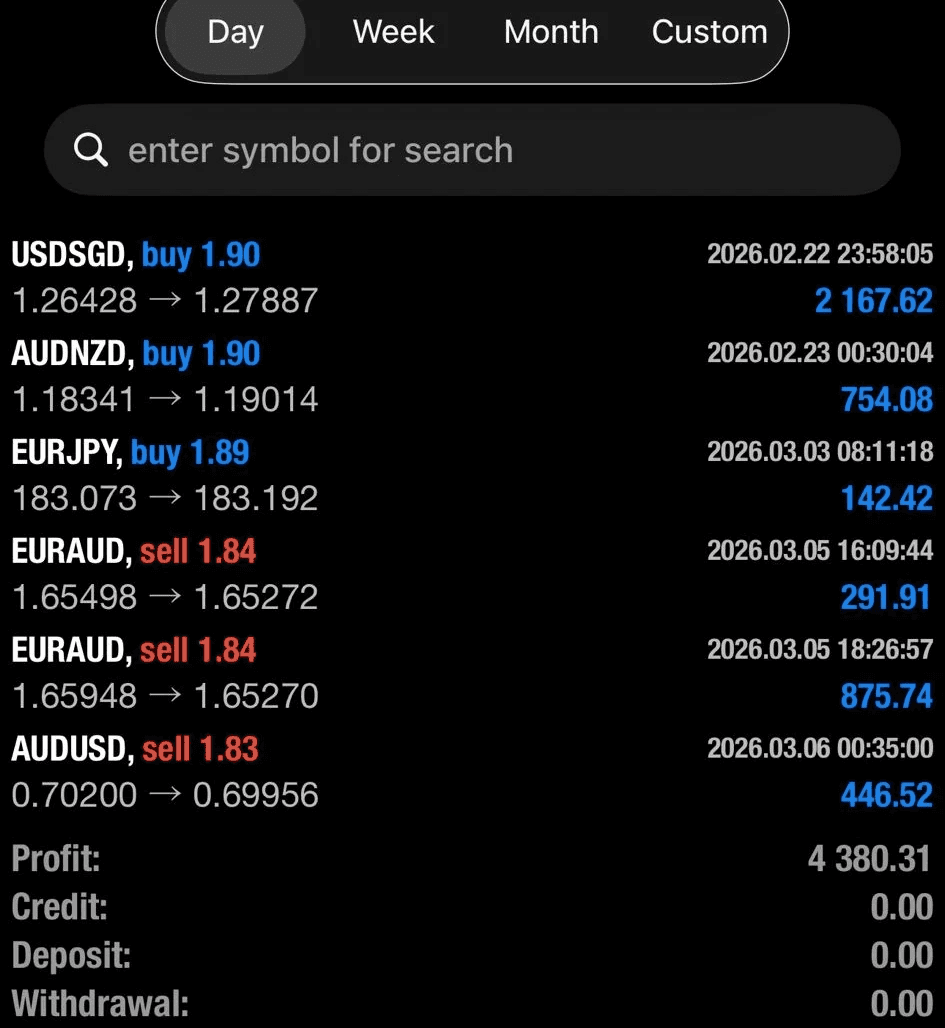Open the EURAUD sell trade with 875.74 profit
The height and width of the screenshot is (1028, 945).
pyautogui.click(x=472, y=673)
